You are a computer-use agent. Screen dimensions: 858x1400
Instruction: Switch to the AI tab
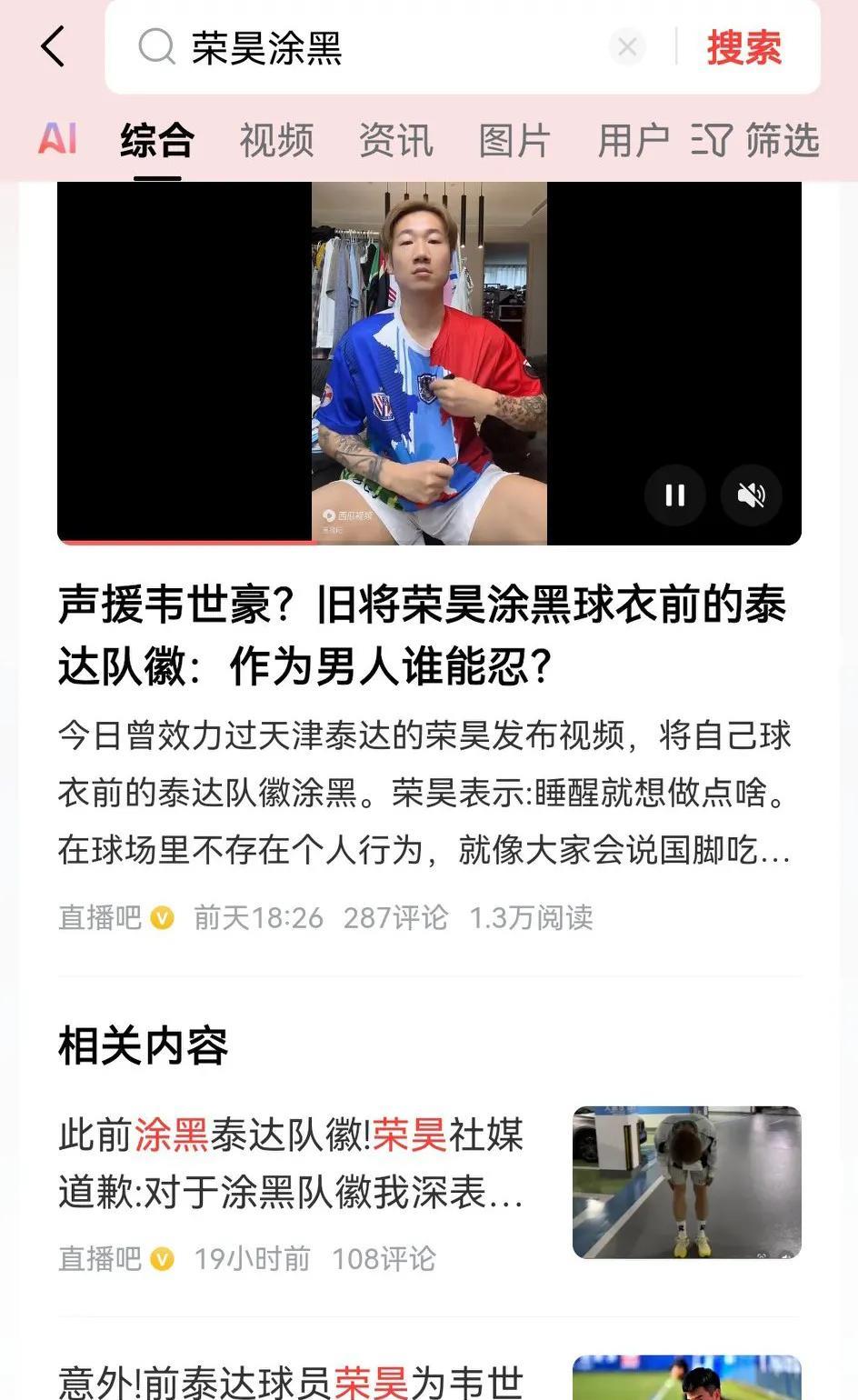[x=56, y=139]
